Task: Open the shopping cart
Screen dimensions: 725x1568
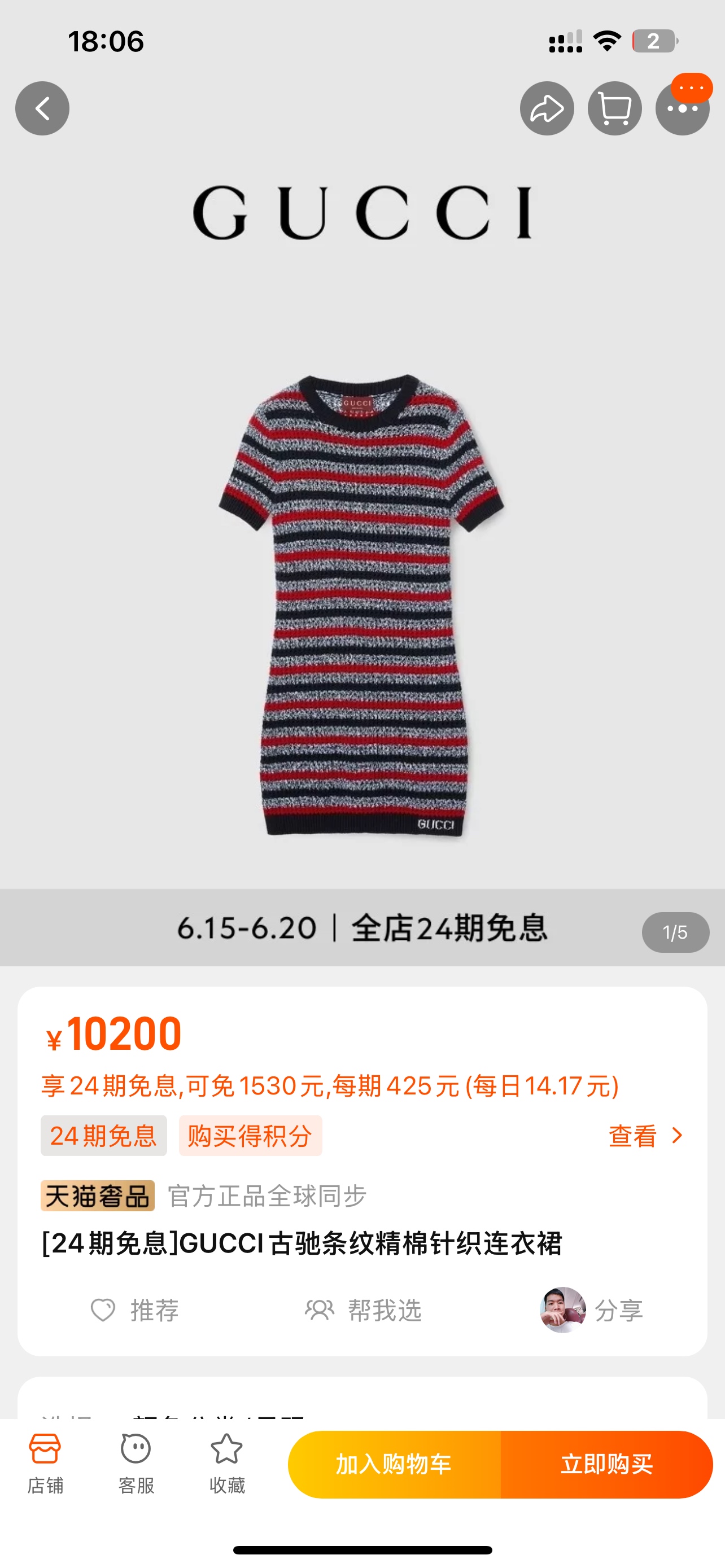Action: pyautogui.click(x=614, y=108)
